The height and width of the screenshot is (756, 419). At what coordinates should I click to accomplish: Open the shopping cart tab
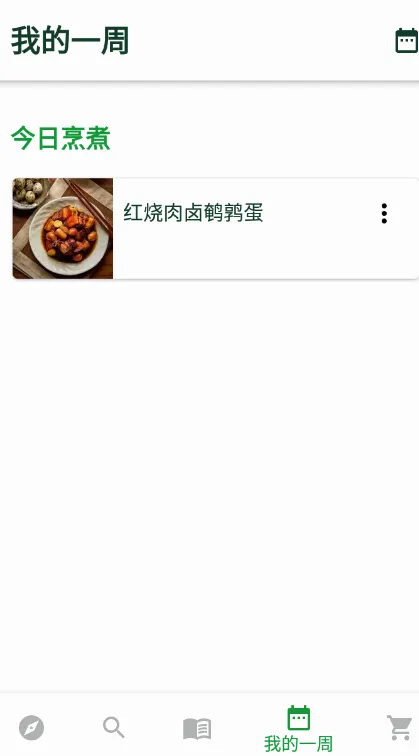pyautogui.click(x=400, y=728)
